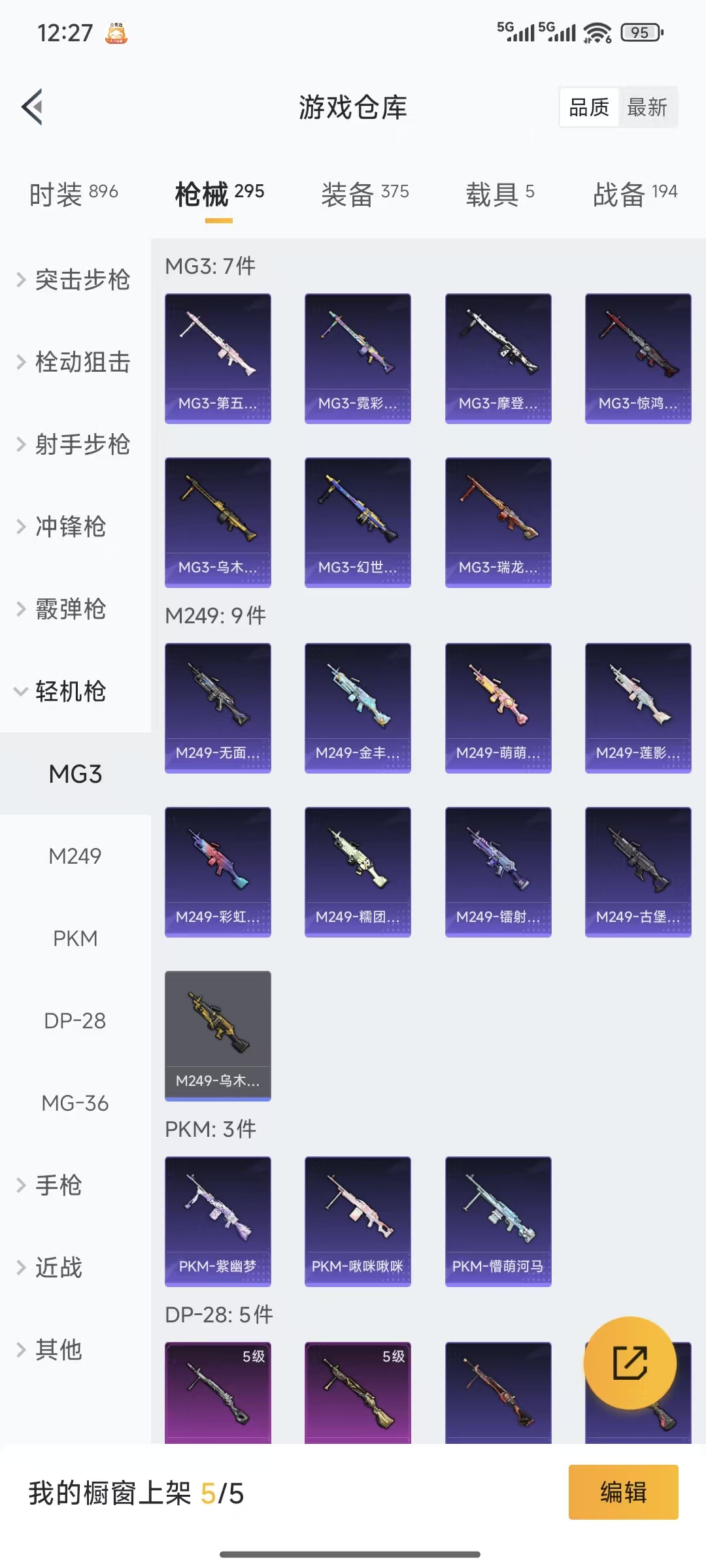
Task: Collapse the 轻机枪 category
Action: tap(71, 691)
